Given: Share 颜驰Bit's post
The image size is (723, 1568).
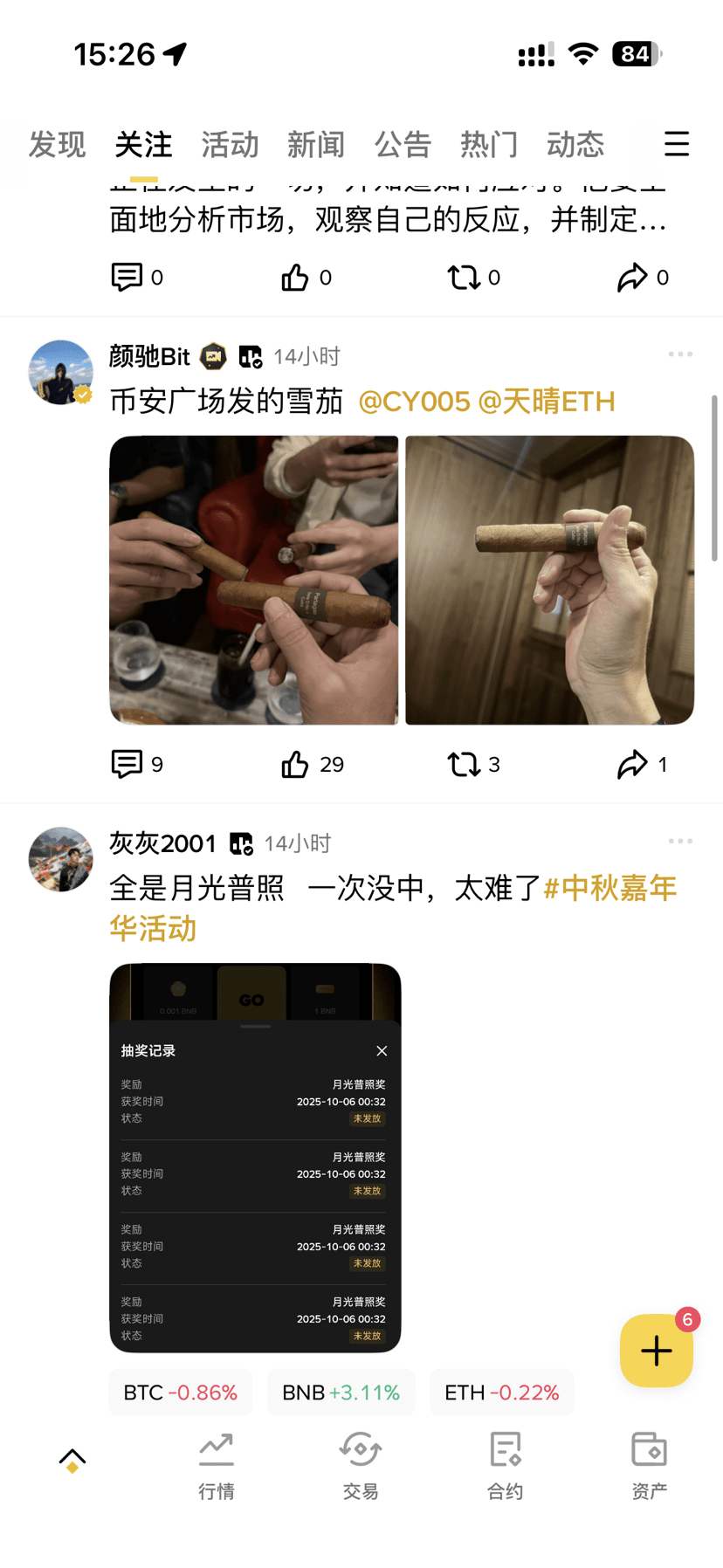Looking at the screenshot, I should [632, 765].
